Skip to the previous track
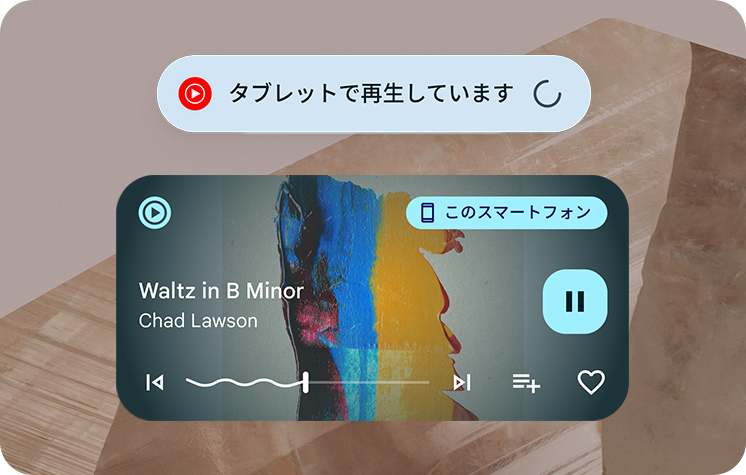This screenshot has height=475, width=746. (155, 382)
